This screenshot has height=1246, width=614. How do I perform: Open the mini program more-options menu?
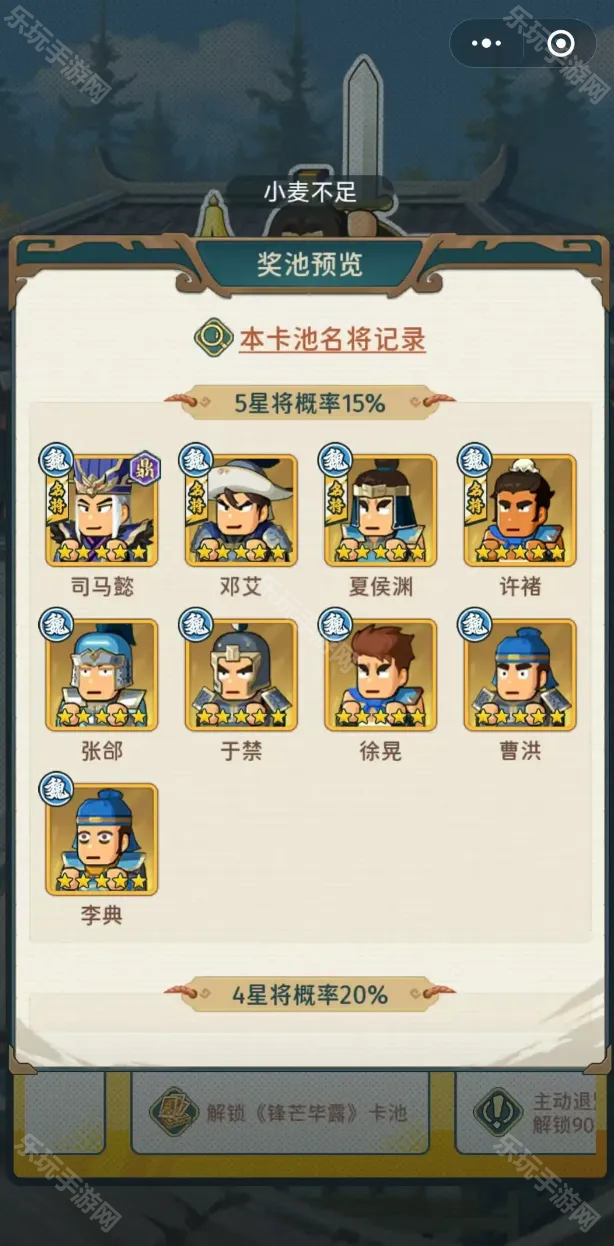pyautogui.click(x=486, y=43)
